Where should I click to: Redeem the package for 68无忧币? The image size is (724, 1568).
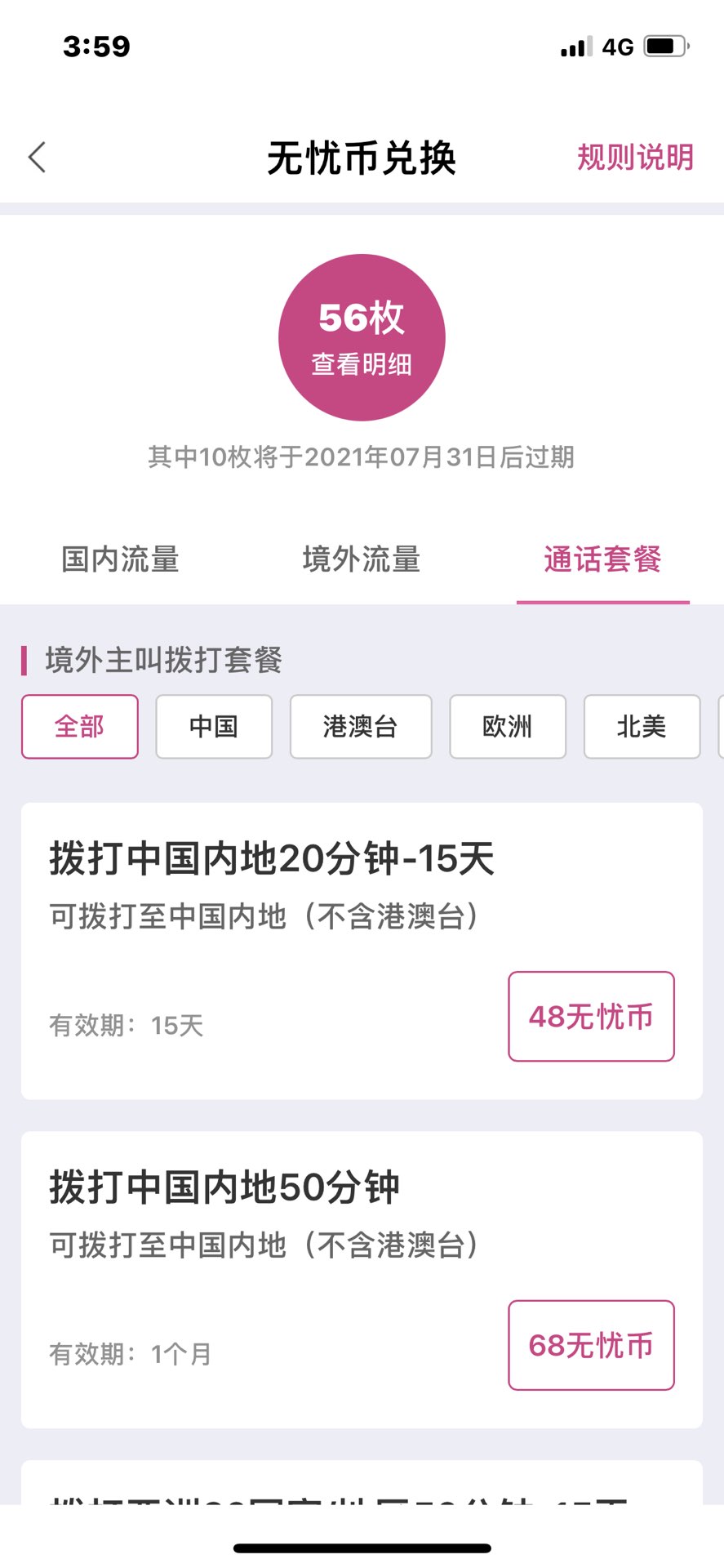coord(591,1345)
